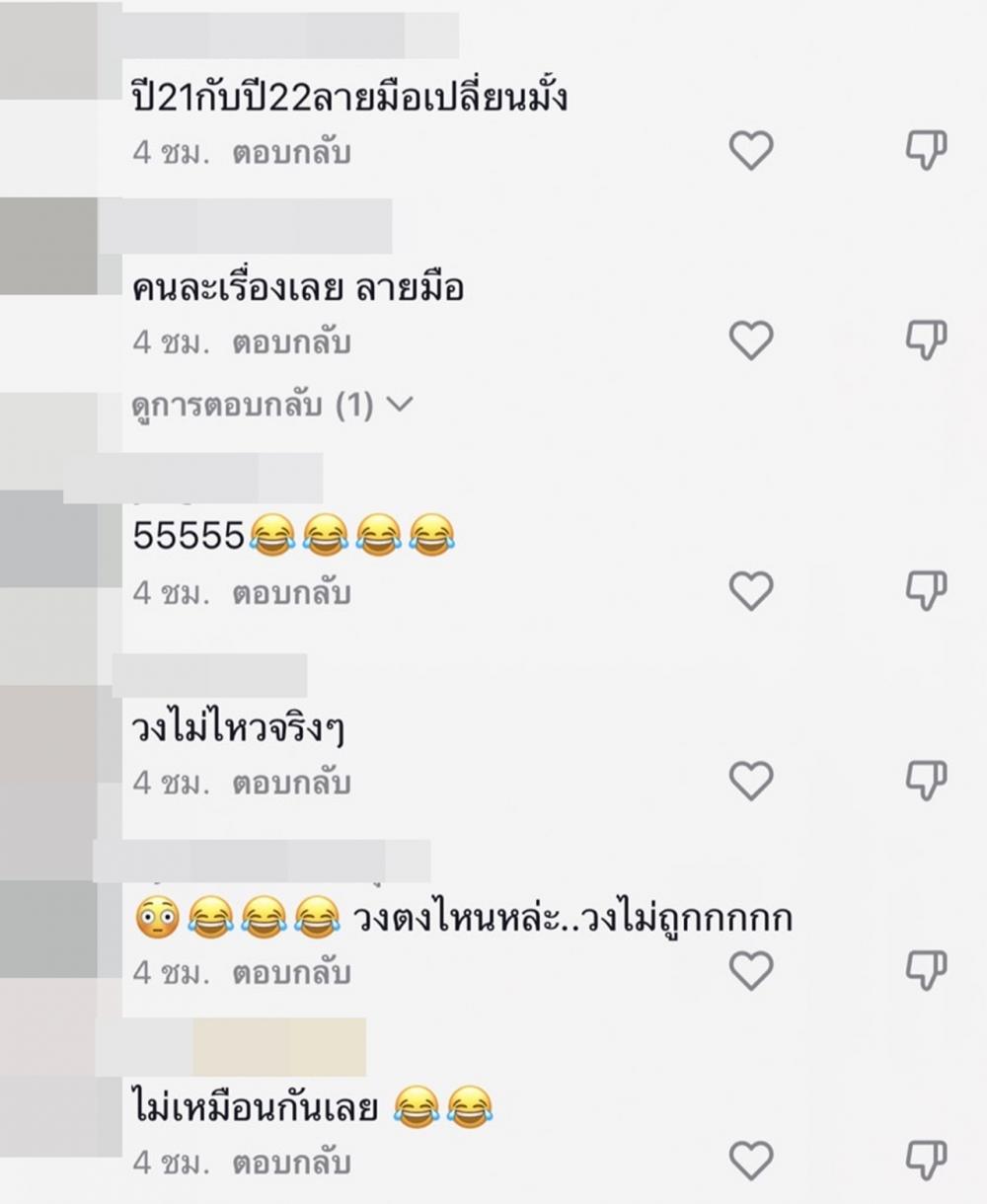Like the comment "ไม่เหมือนกันเลย"
Screen dimensions: 987x1204
coord(750,1161)
